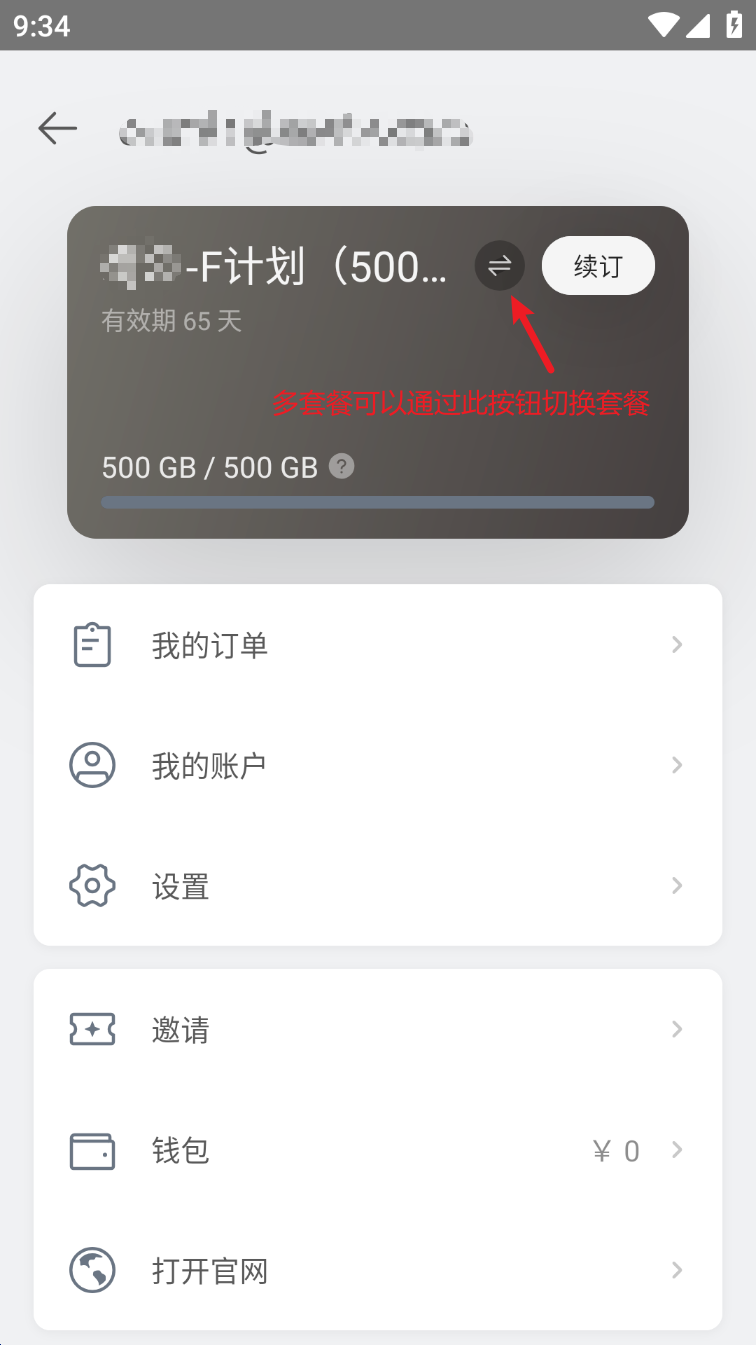756x1345 pixels.
Task: Open 设置 (Settings)
Action: point(377,886)
